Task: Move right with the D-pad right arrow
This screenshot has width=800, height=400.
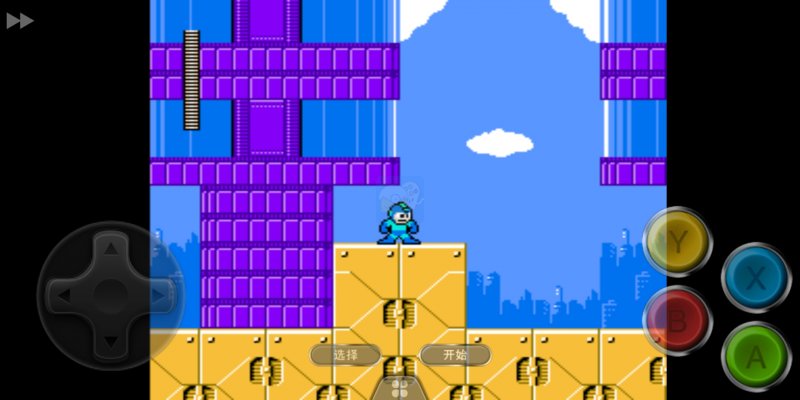Action: pos(157,296)
